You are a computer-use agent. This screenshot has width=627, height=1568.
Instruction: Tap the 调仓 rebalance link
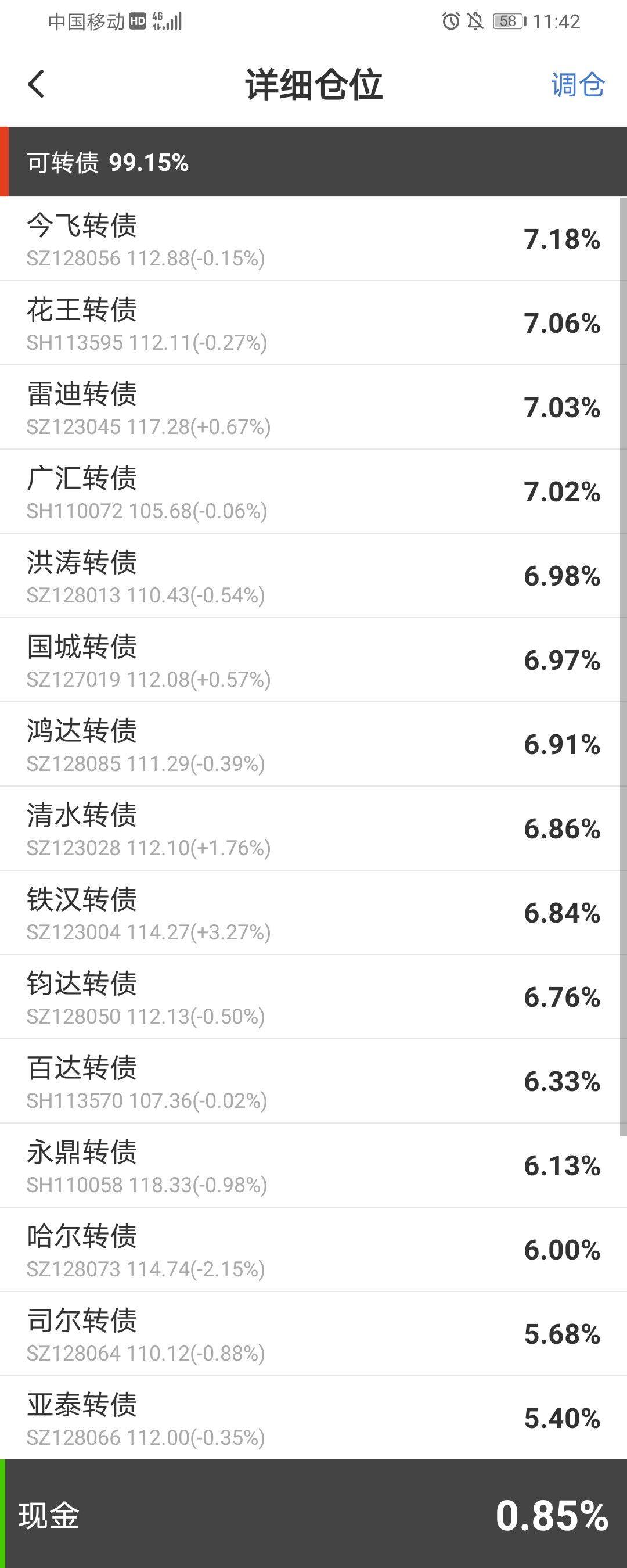(577, 85)
